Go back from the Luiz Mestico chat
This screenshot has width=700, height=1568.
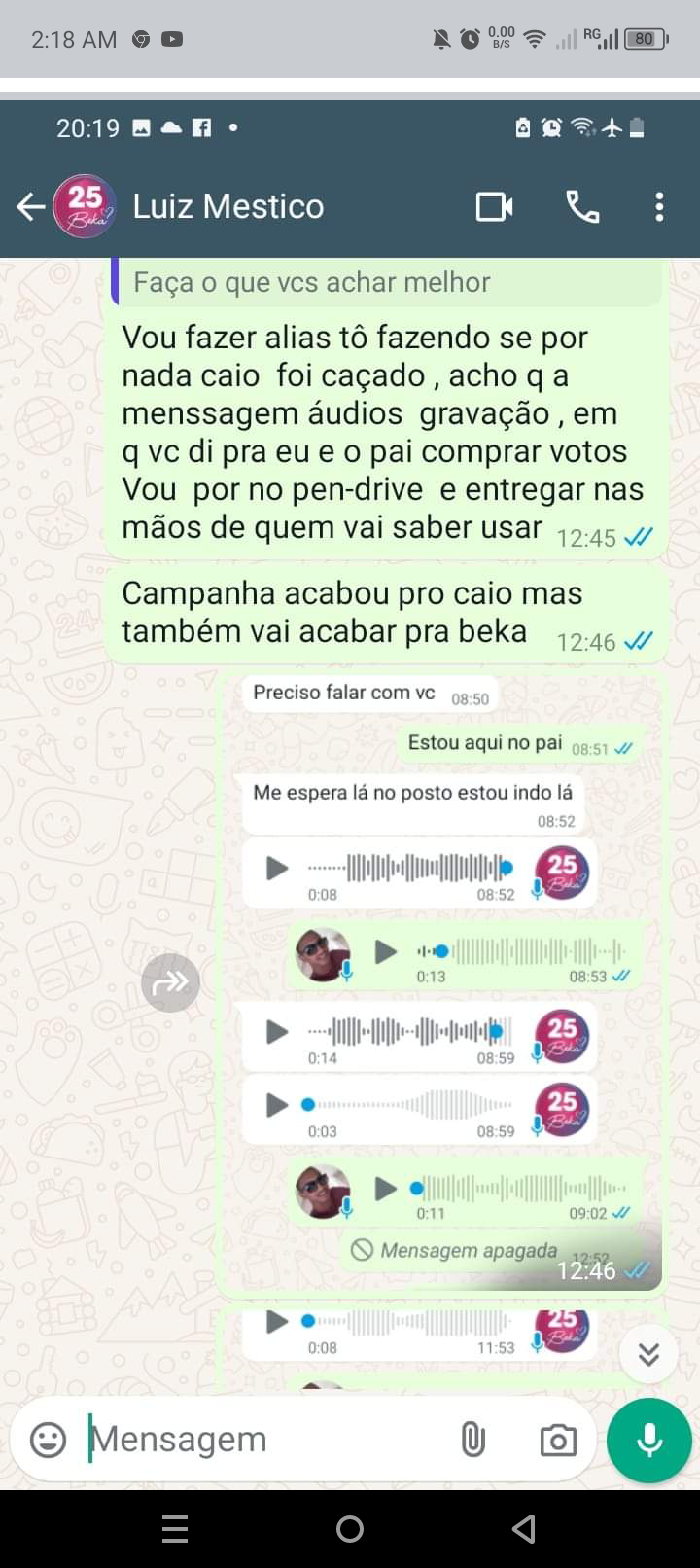tap(30, 206)
